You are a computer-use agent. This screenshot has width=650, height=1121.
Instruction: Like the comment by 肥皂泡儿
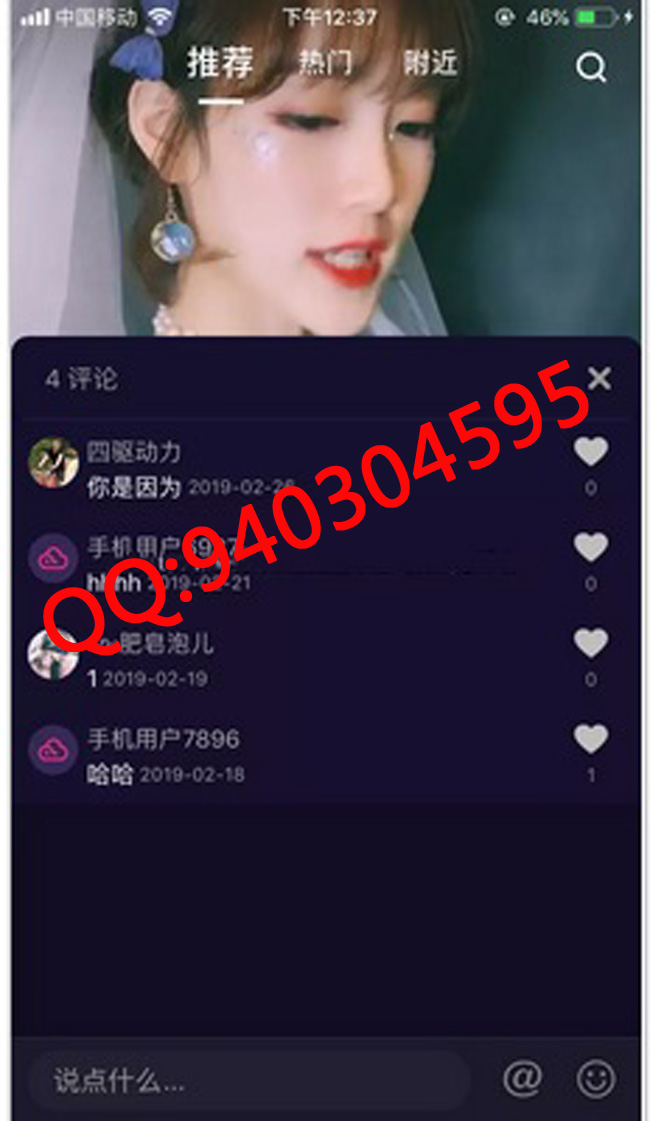pos(591,644)
